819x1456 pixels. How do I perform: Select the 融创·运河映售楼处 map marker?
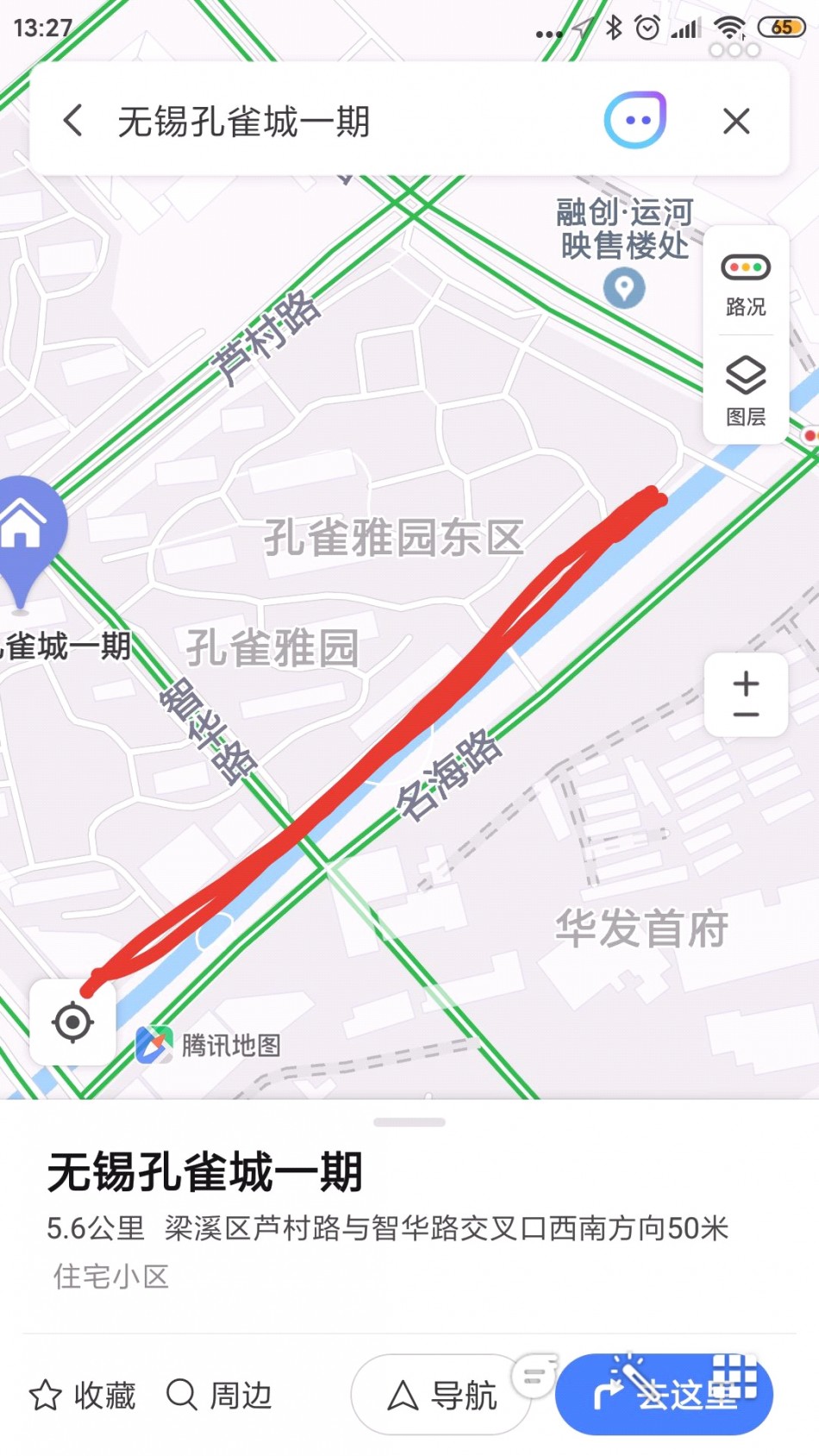(624, 287)
